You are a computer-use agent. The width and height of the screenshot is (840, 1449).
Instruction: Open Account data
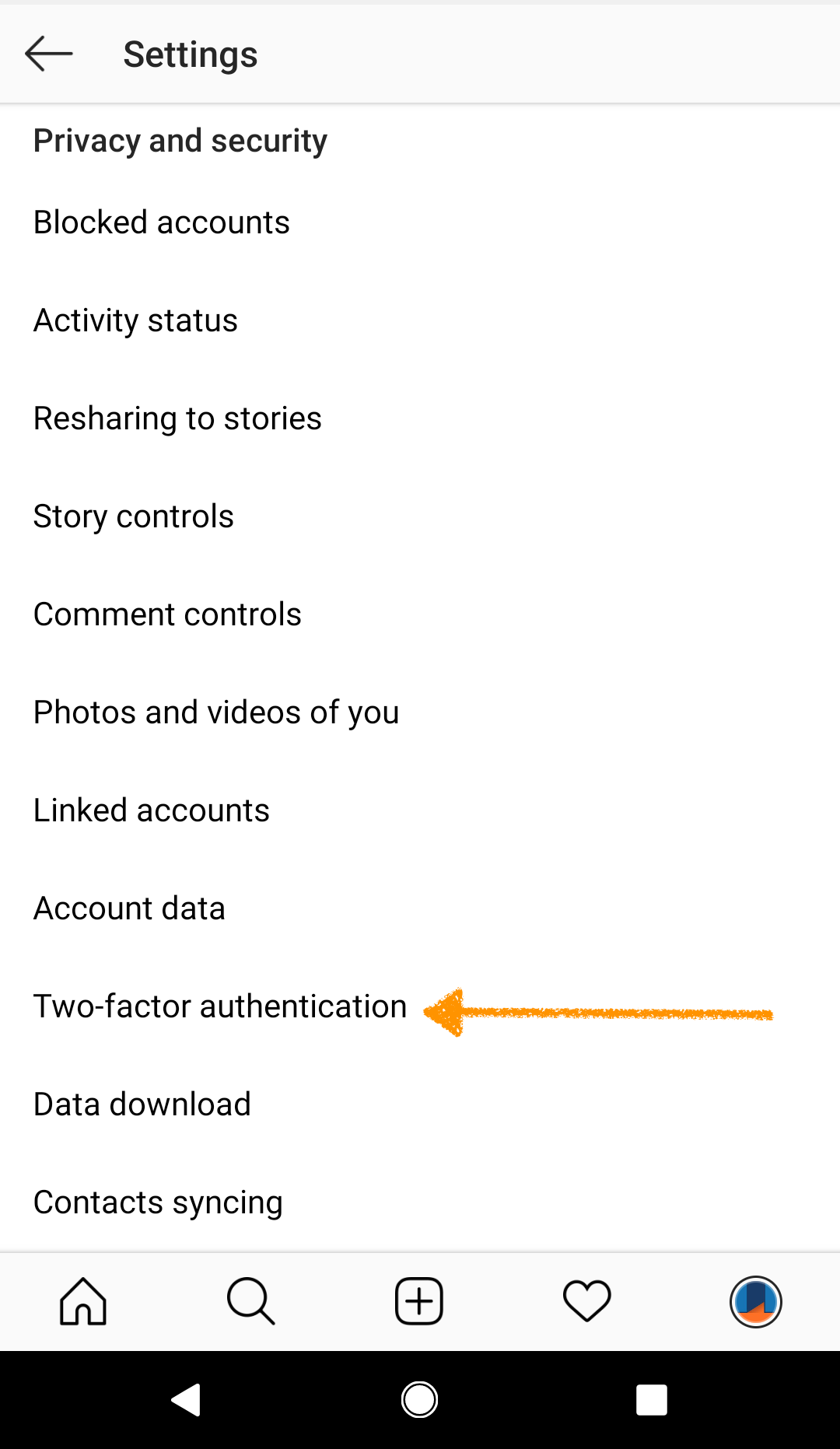tap(130, 908)
